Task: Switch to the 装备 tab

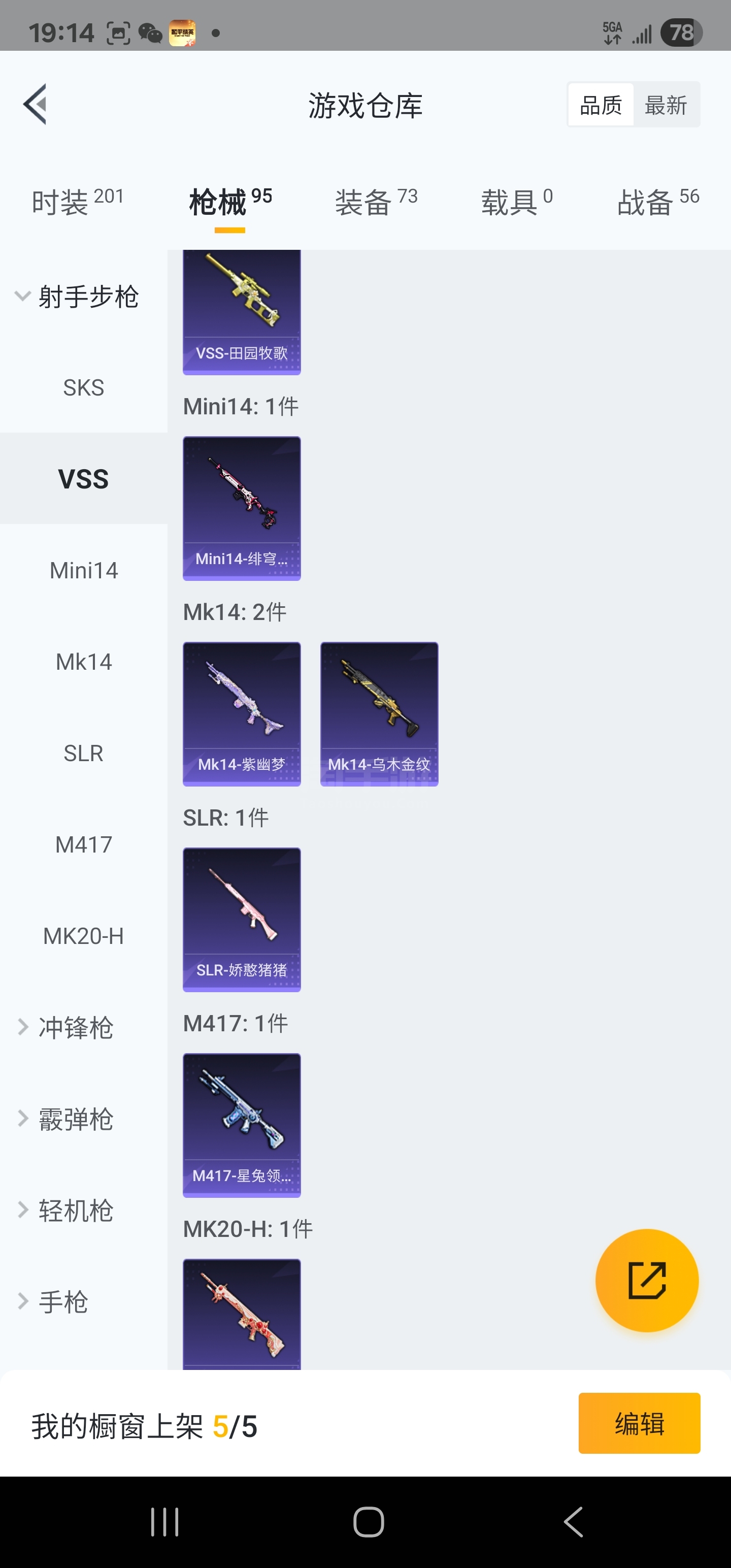Action: tap(376, 202)
